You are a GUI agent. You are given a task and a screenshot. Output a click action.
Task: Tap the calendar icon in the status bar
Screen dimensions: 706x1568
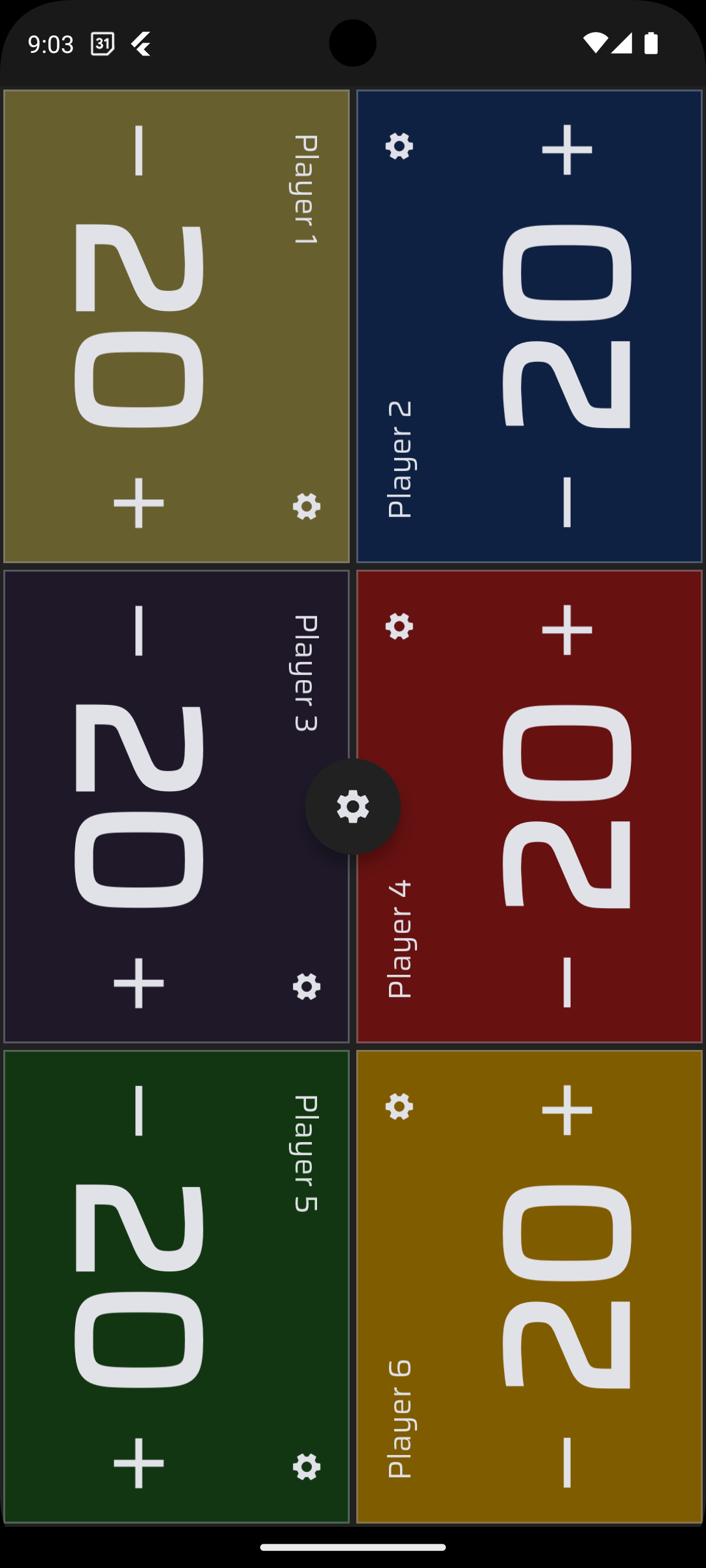[x=102, y=44]
